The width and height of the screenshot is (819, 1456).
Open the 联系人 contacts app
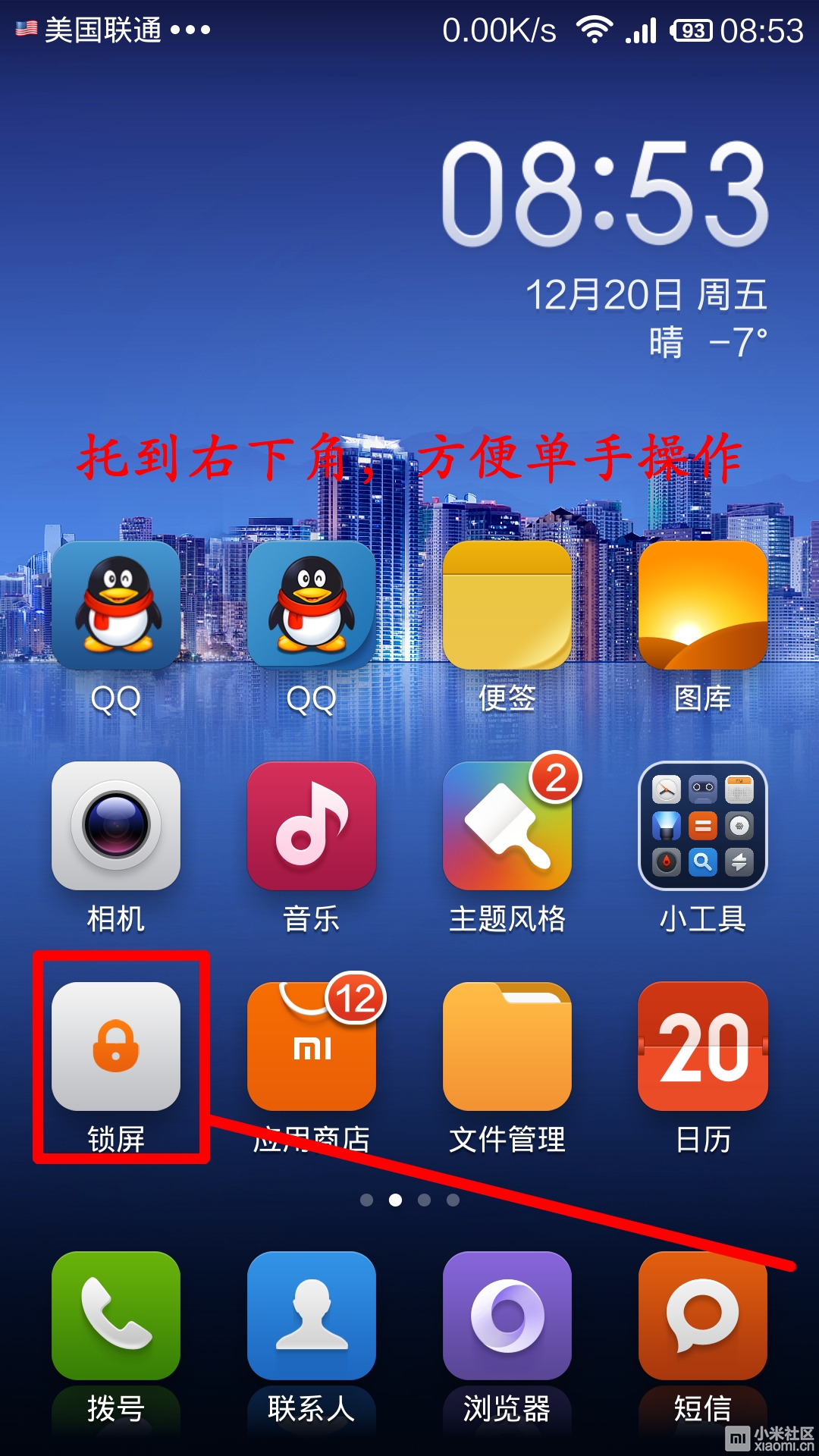pos(311,1316)
